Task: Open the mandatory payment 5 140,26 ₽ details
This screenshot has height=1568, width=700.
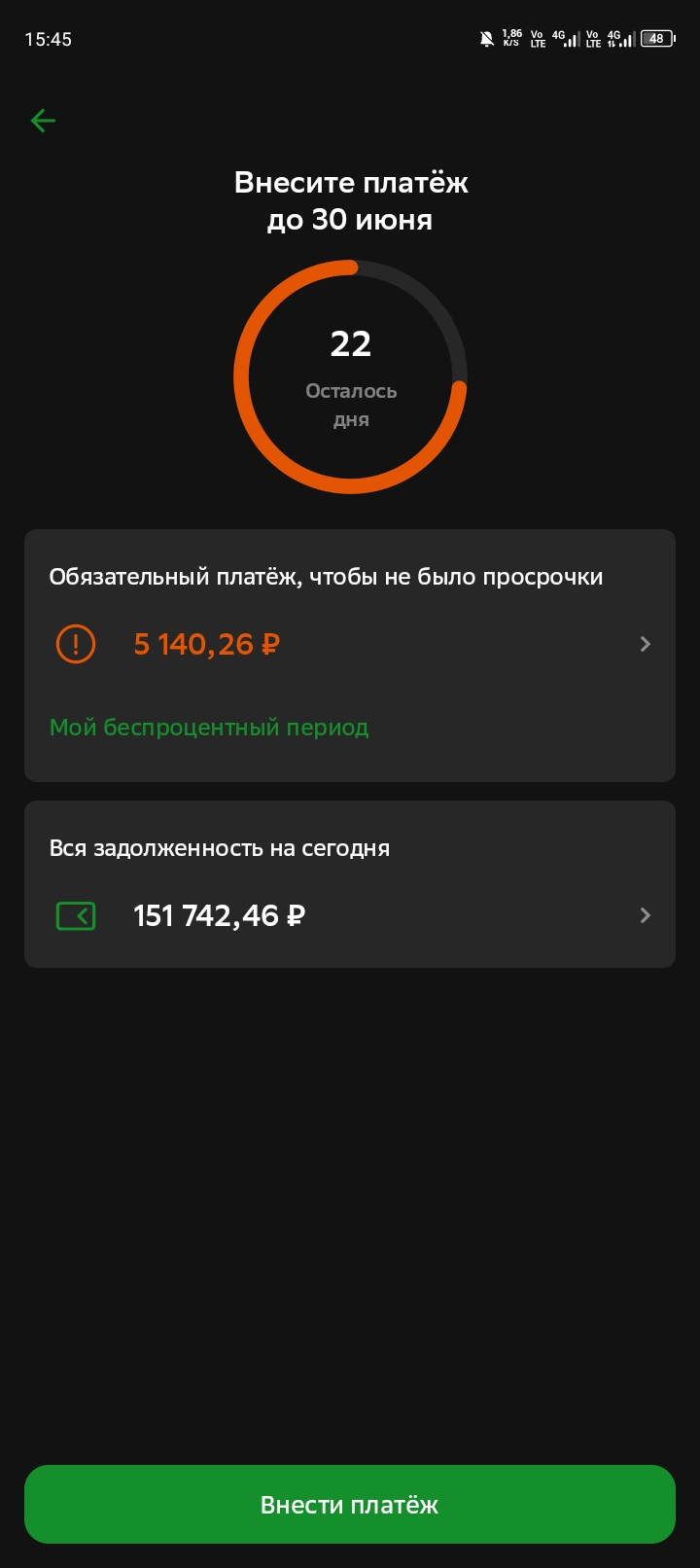Action: pyautogui.click(x=350, y=644)
